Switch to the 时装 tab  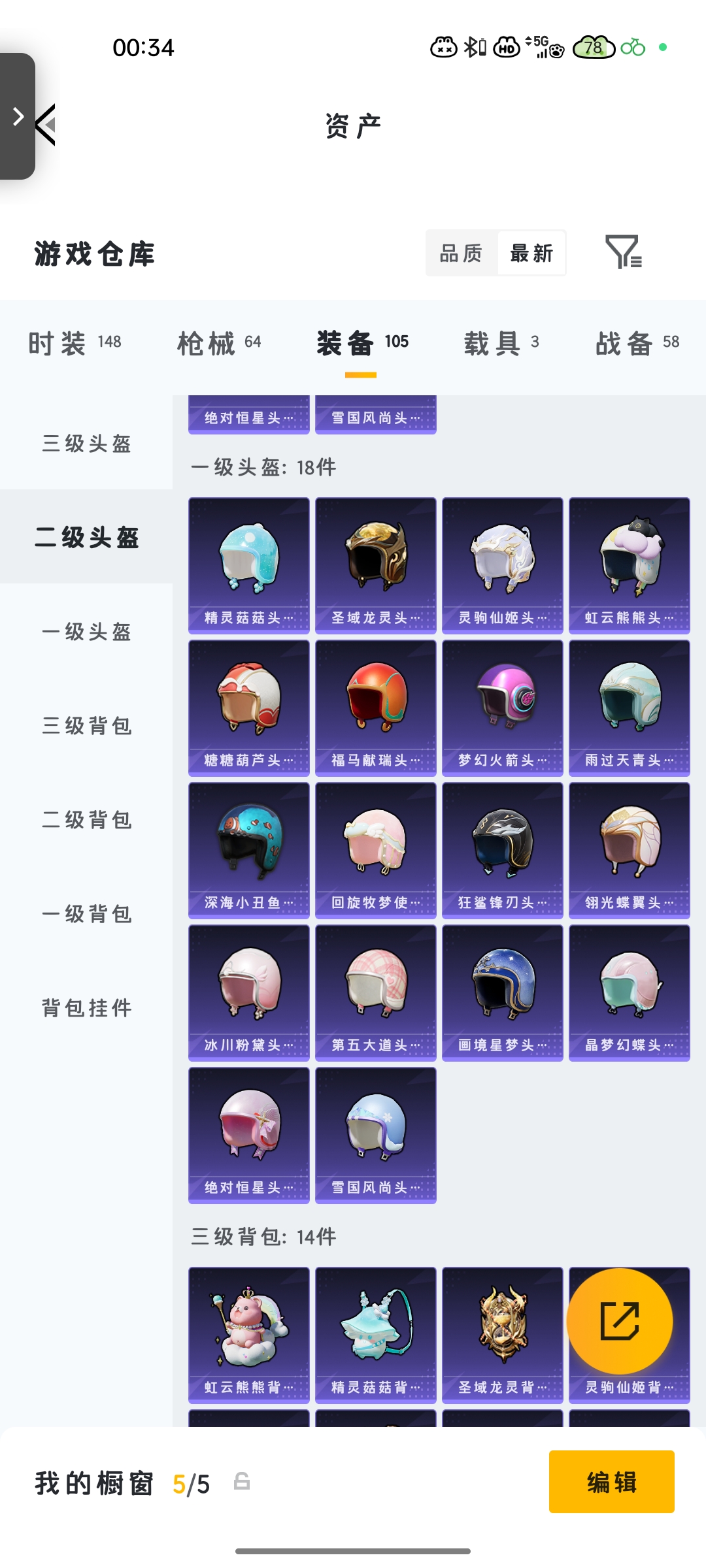coord(75,342)
